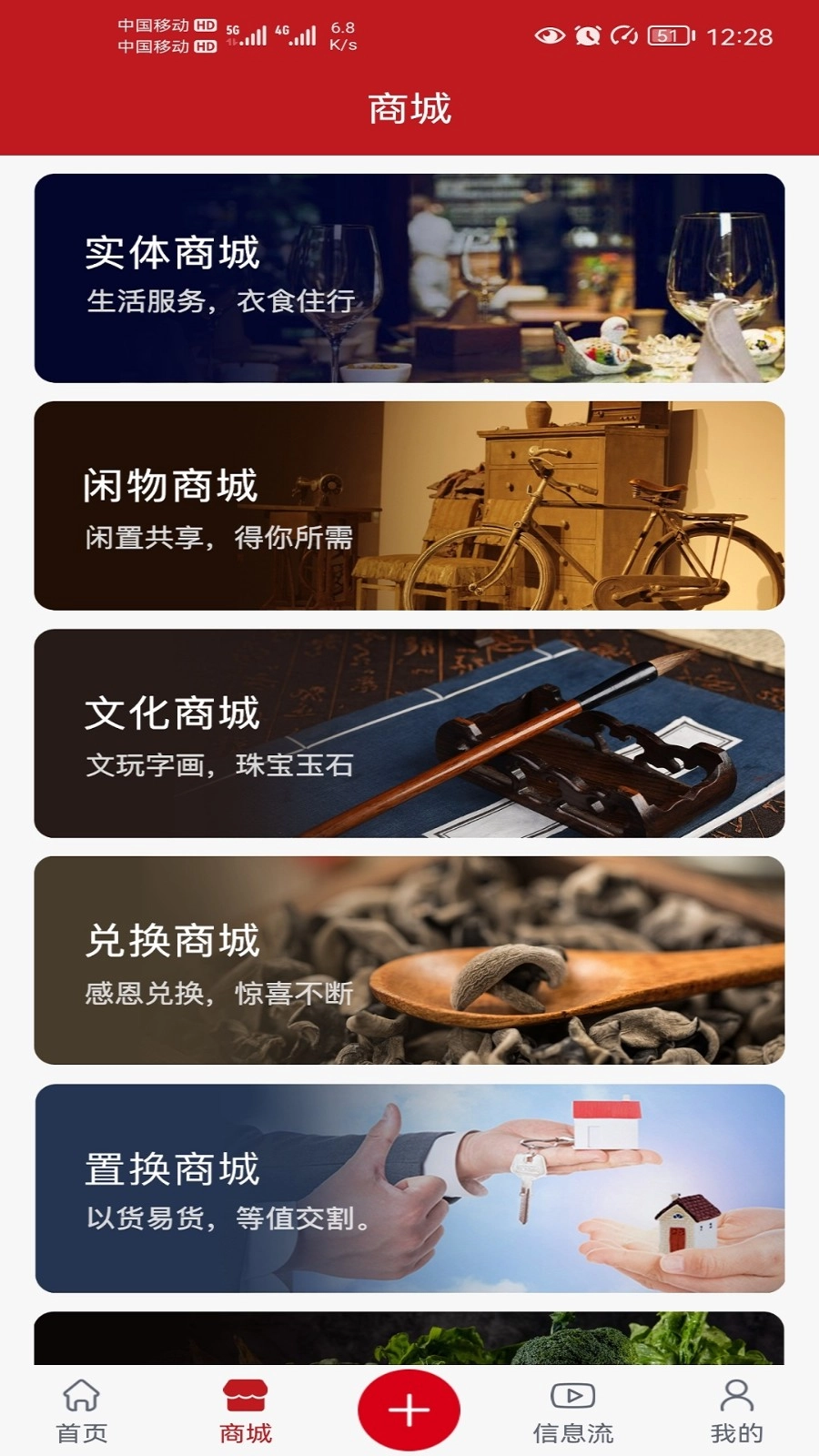
Task: Open the 我的 profile icon
Action: pos(733,1392)
